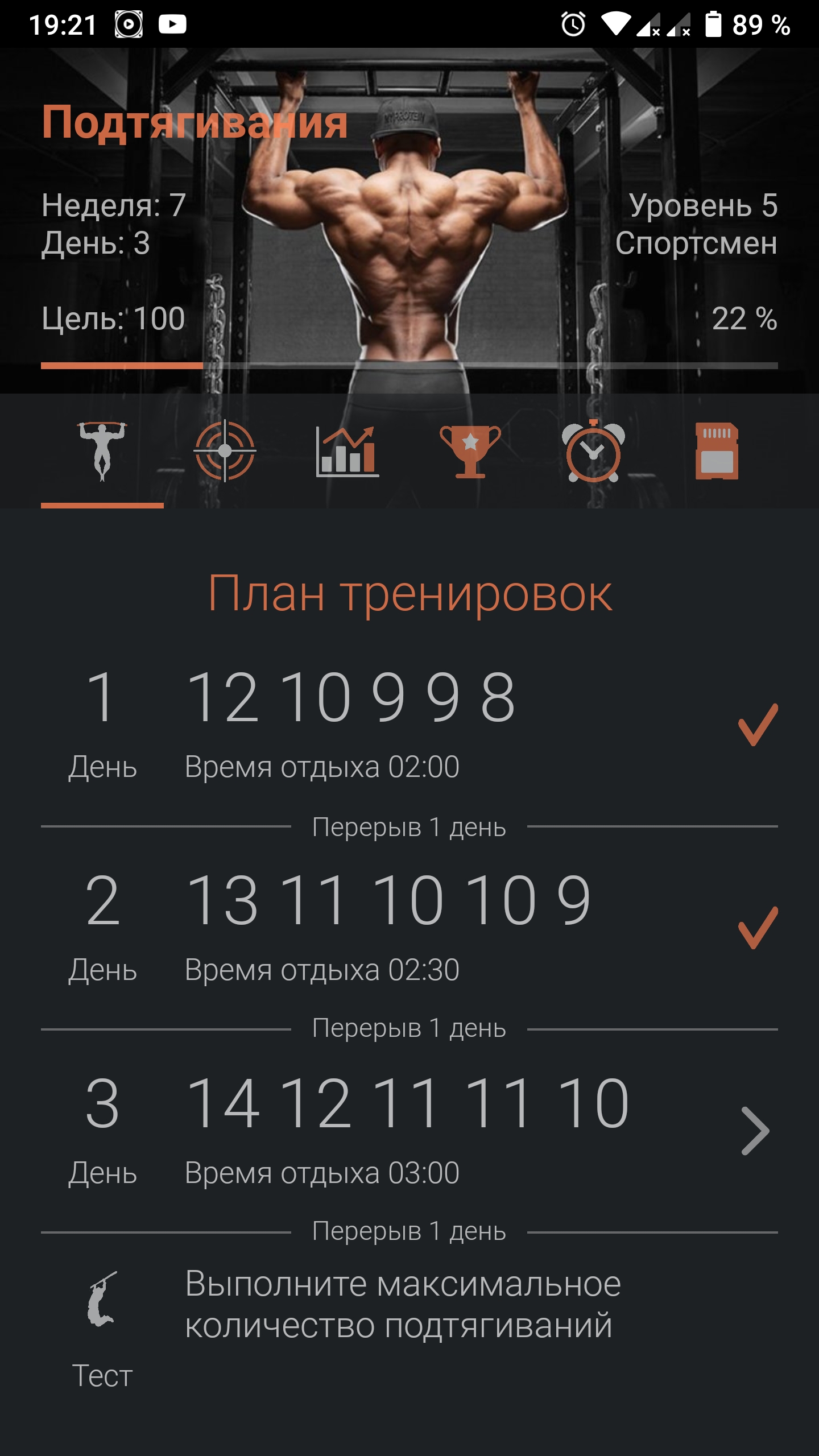Viewport: 819px width, 1456px height.
Task: Open the alarm clock reminders tab
Action: click(x=593, y=452)
